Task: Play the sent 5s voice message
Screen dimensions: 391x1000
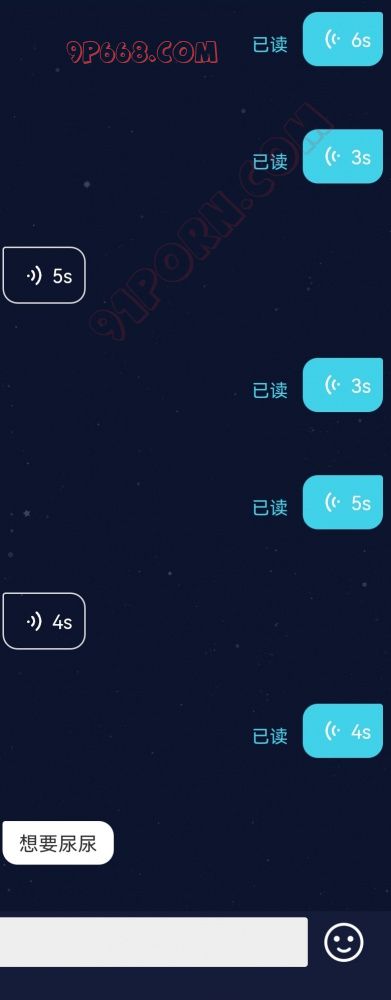Action: [x=343, y=503]
